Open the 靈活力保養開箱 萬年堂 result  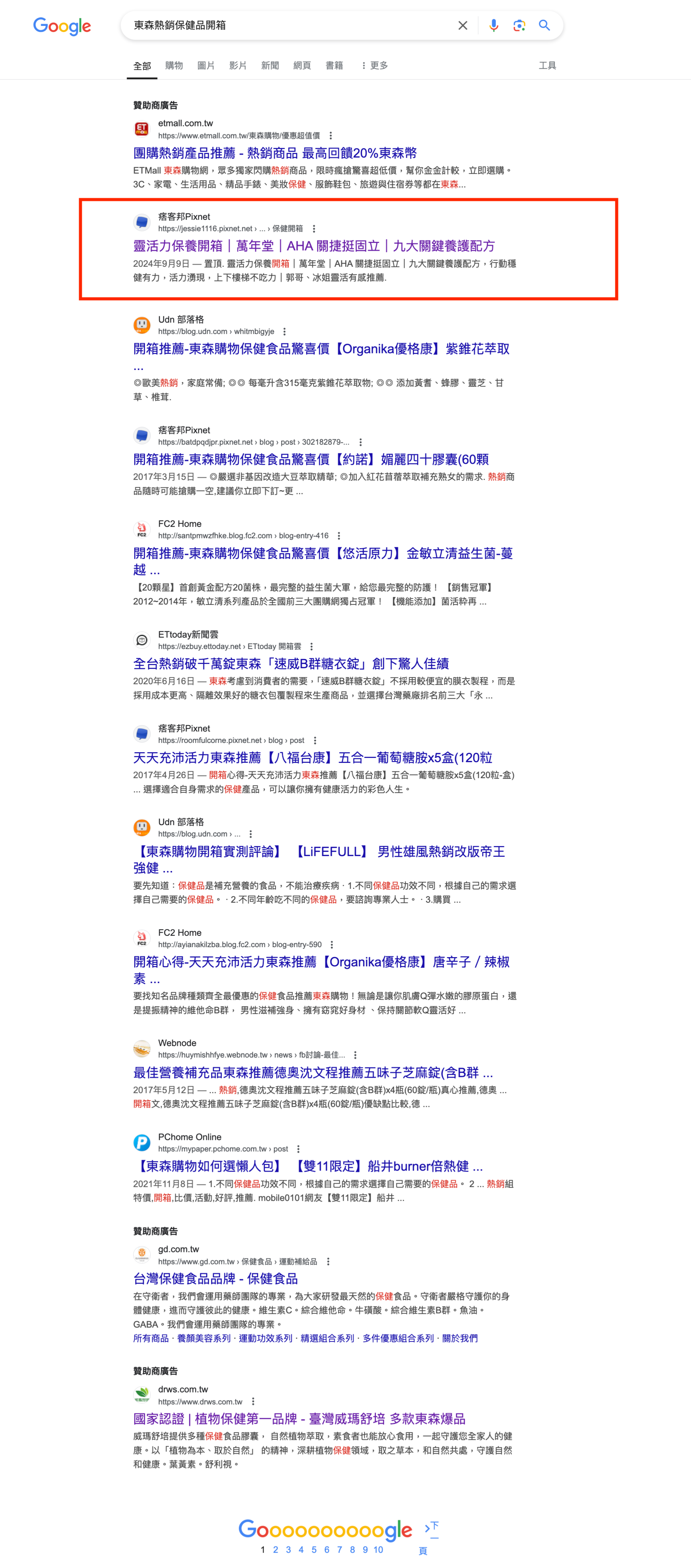click(314, 246)
